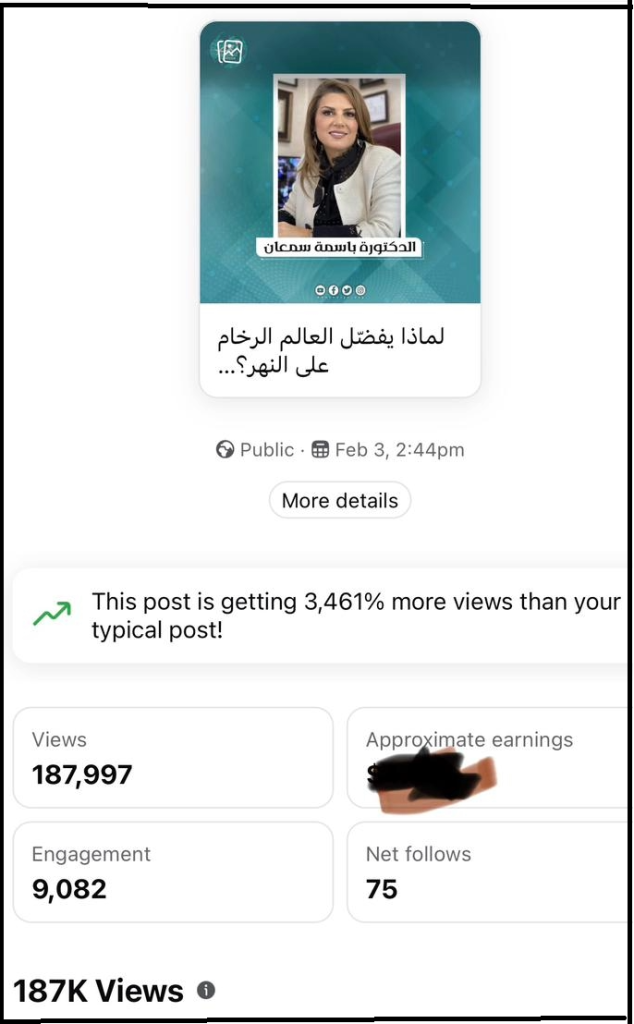Open the post preview card
634x1024 pixels.
[x=340, y=209]
